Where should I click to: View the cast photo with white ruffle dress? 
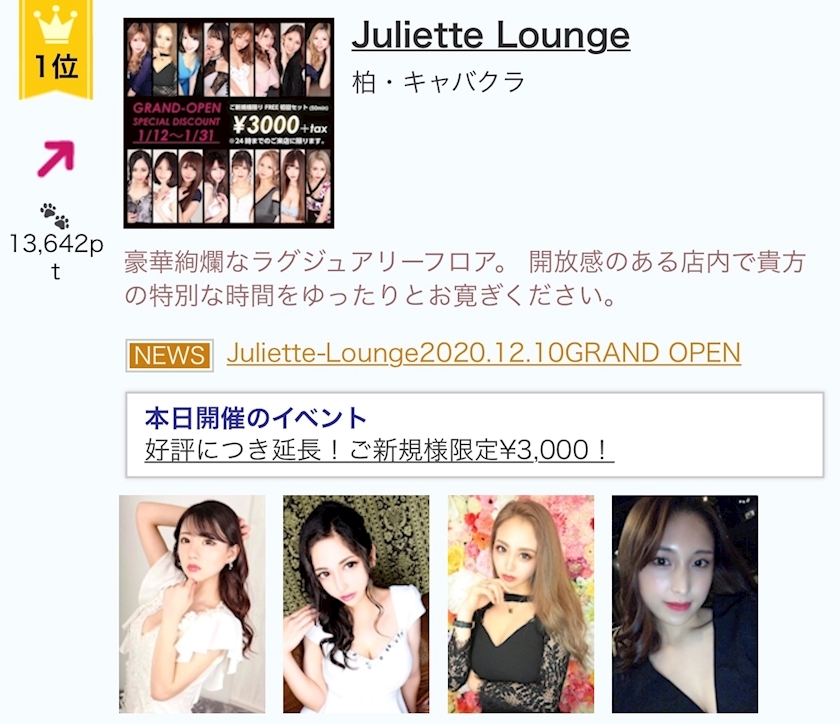click(x=192, y=603)
